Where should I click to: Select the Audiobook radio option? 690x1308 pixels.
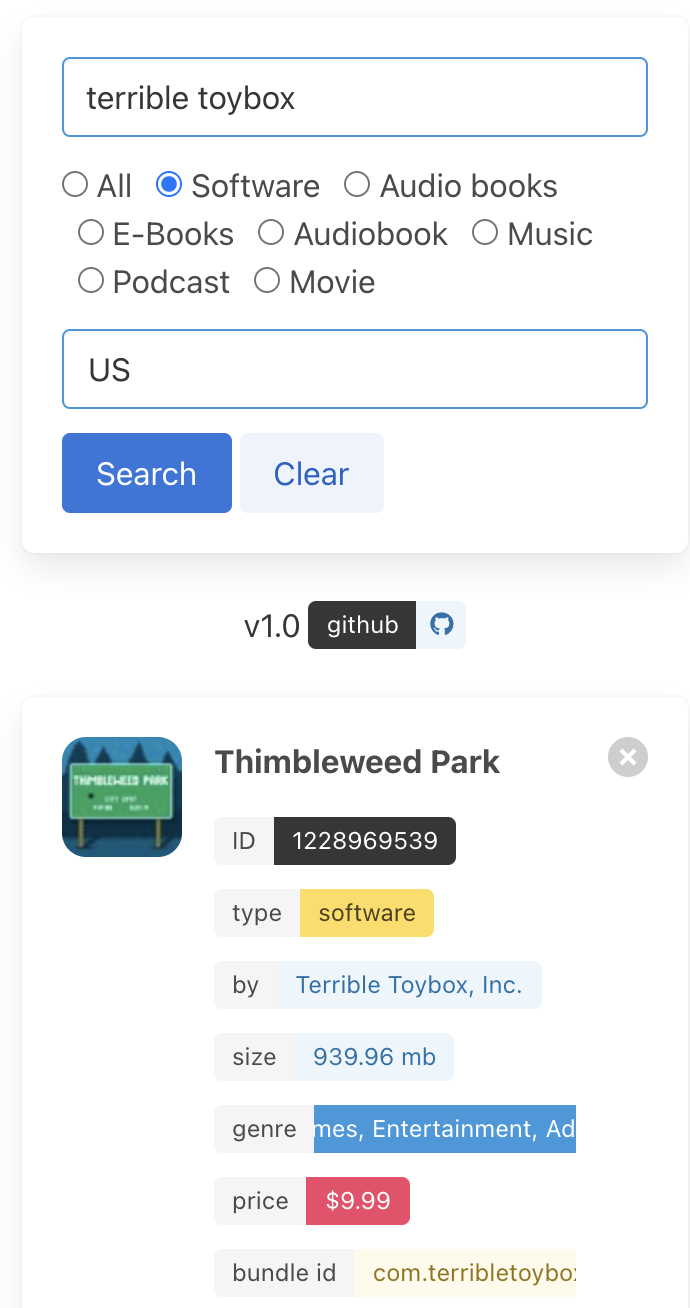click(271, 232)
